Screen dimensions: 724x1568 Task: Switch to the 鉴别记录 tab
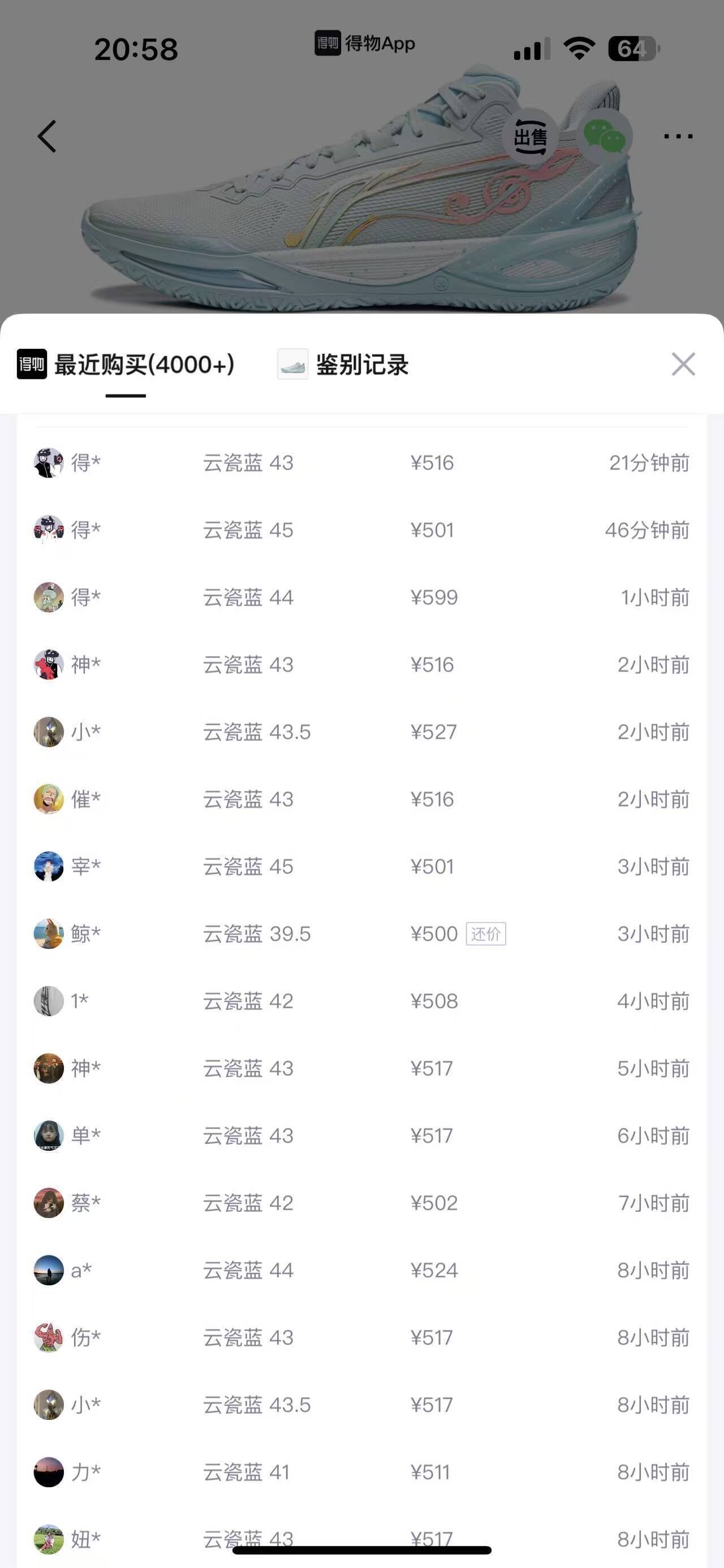click(344, 365)
